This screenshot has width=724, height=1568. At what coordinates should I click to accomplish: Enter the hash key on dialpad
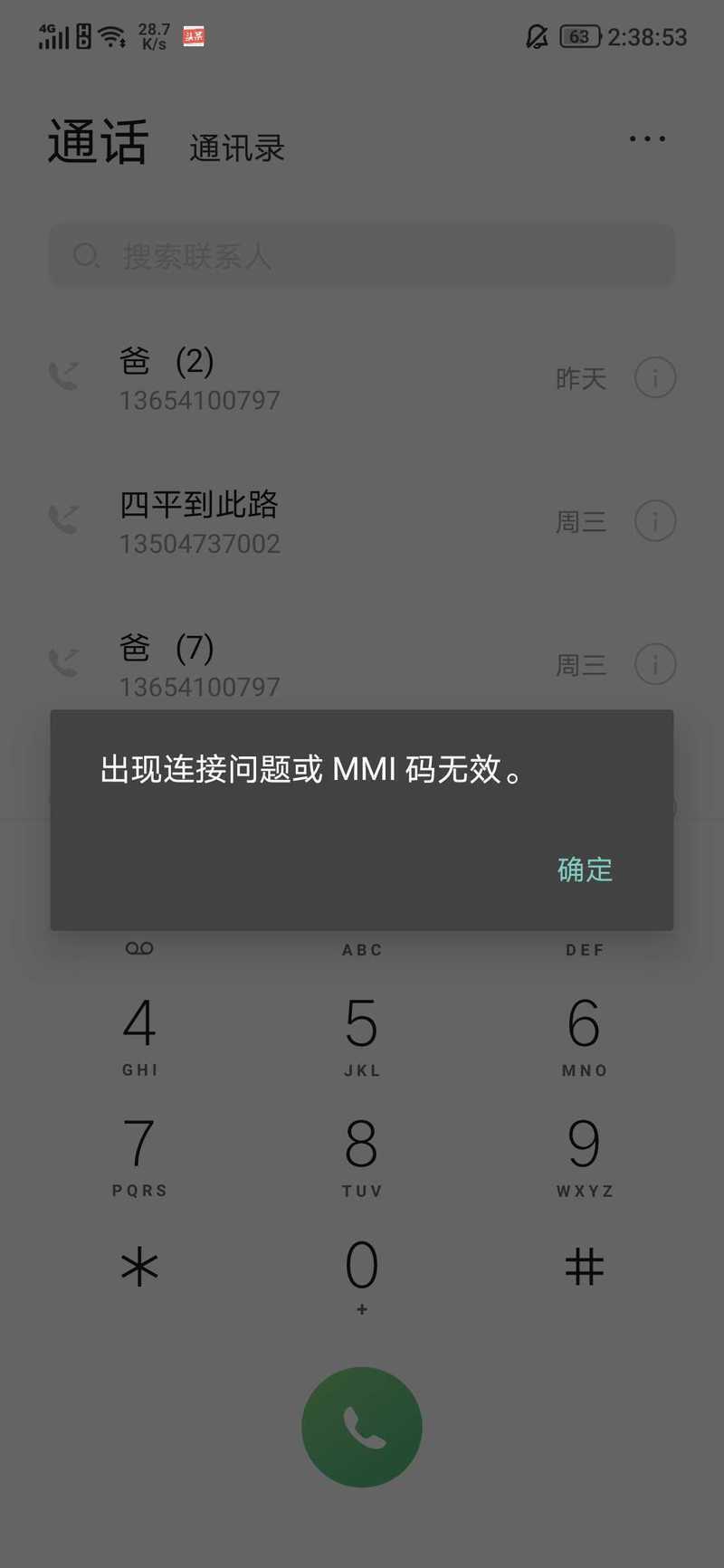coord(585,1266)
